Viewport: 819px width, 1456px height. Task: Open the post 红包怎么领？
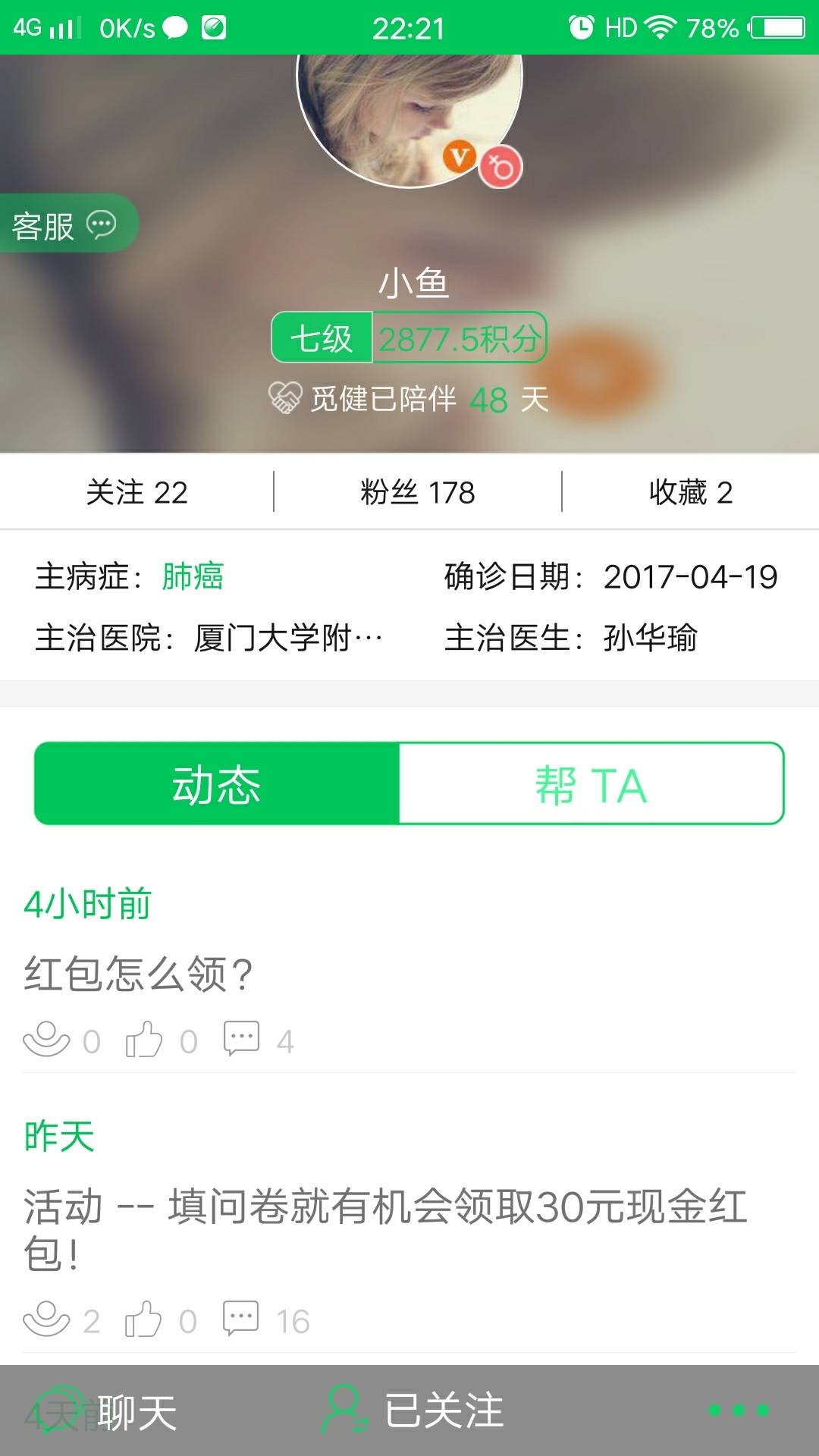[x=138, y=974]
